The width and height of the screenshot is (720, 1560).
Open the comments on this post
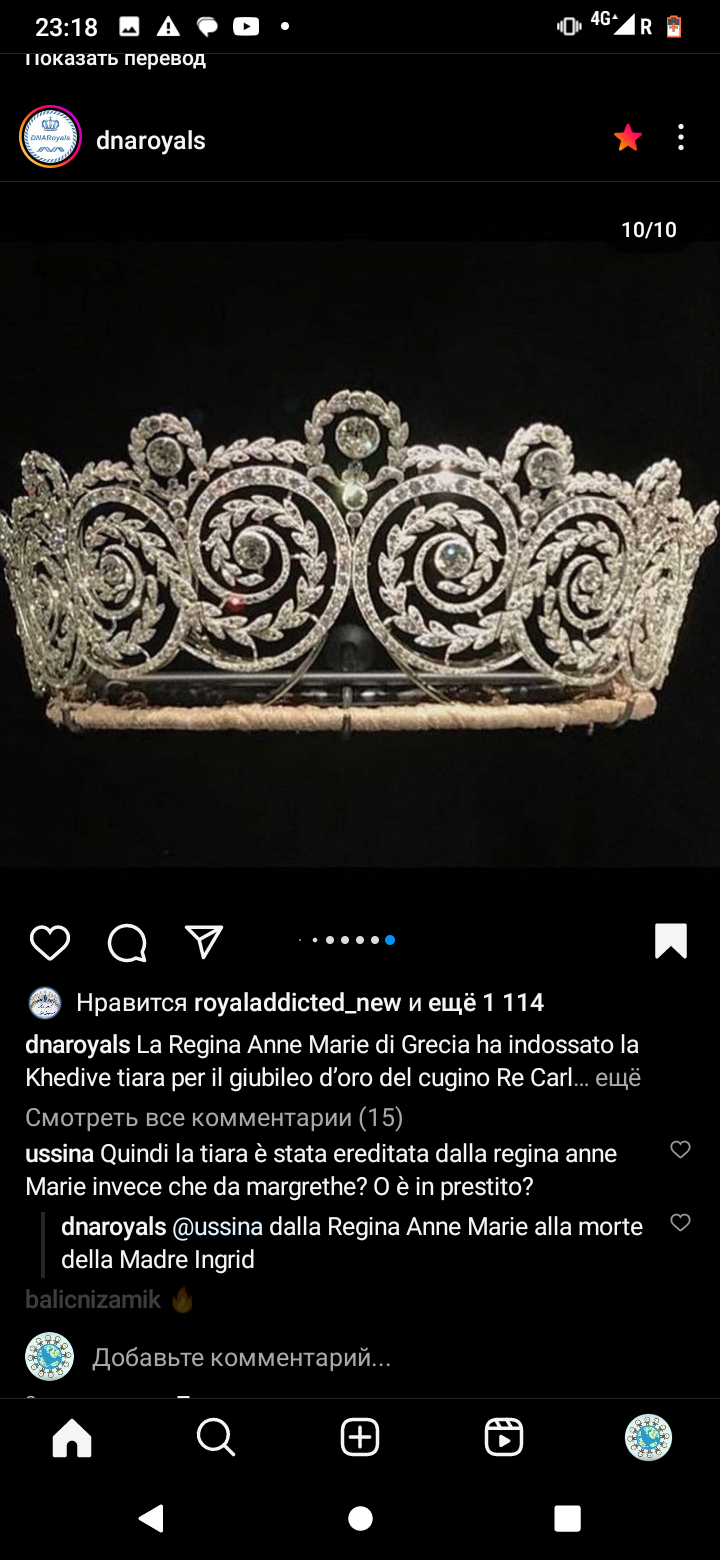pyautogui.click(x=127, y=942)
